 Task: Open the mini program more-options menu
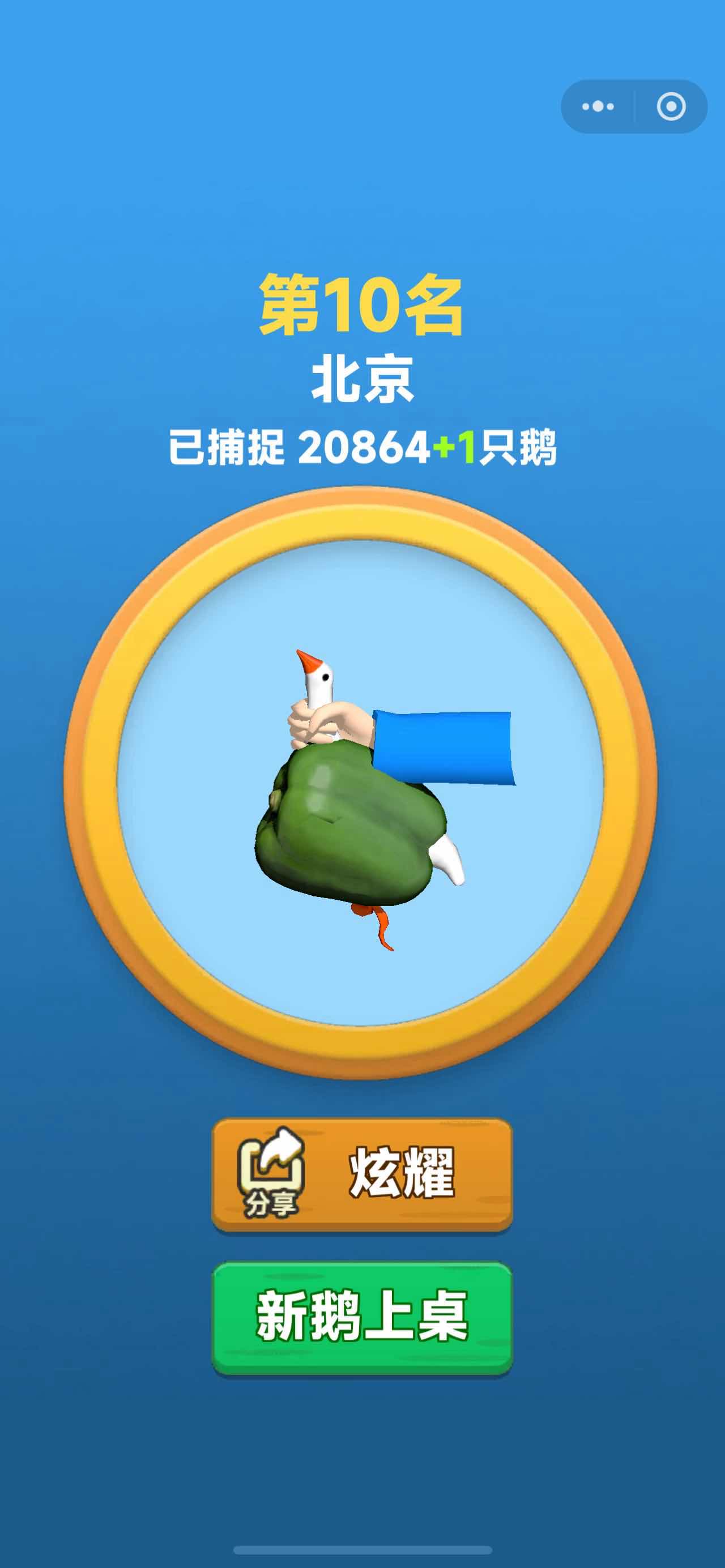pos(598,107)
